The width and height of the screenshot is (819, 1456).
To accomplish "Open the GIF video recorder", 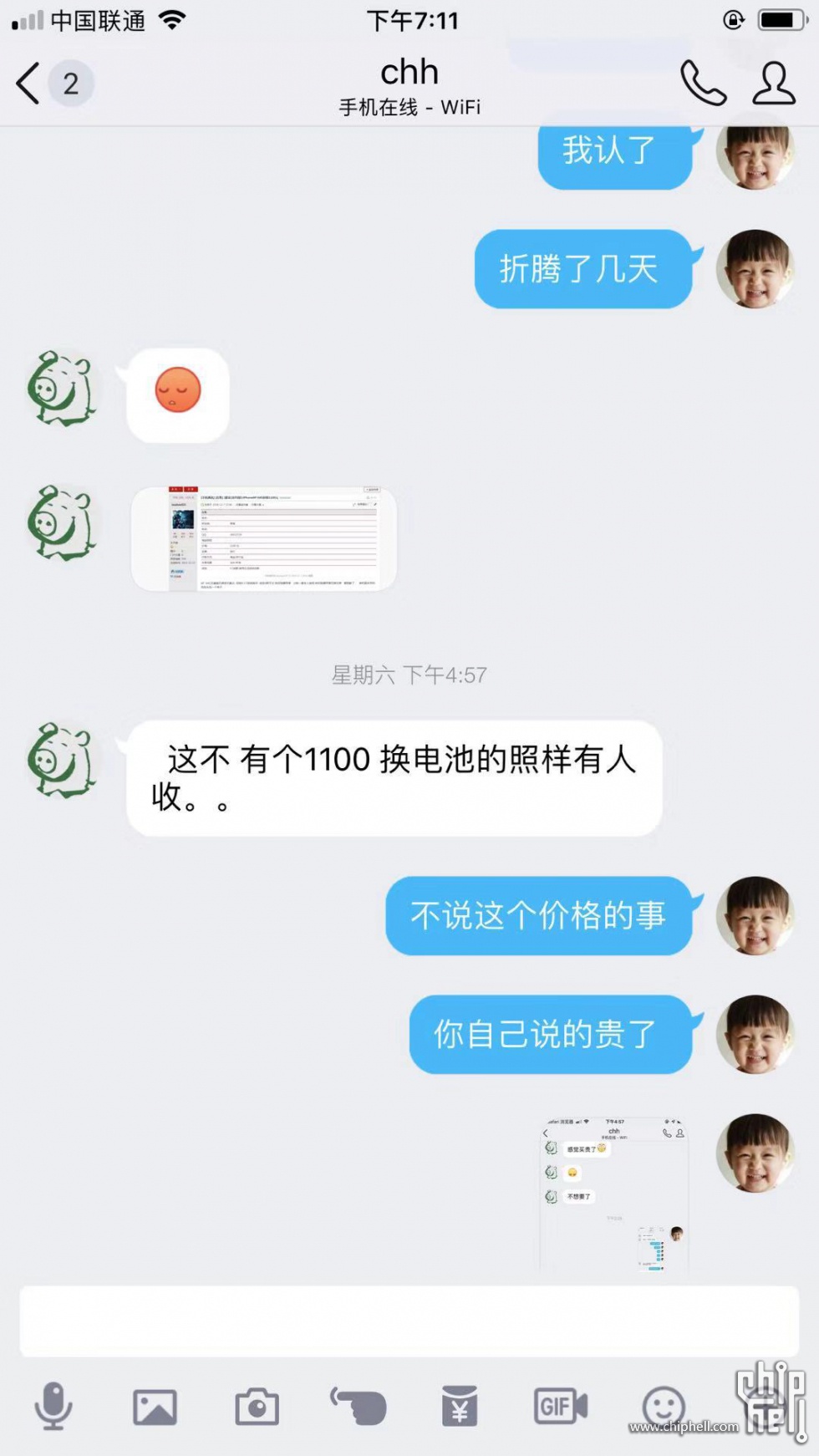I will 561,1407.
